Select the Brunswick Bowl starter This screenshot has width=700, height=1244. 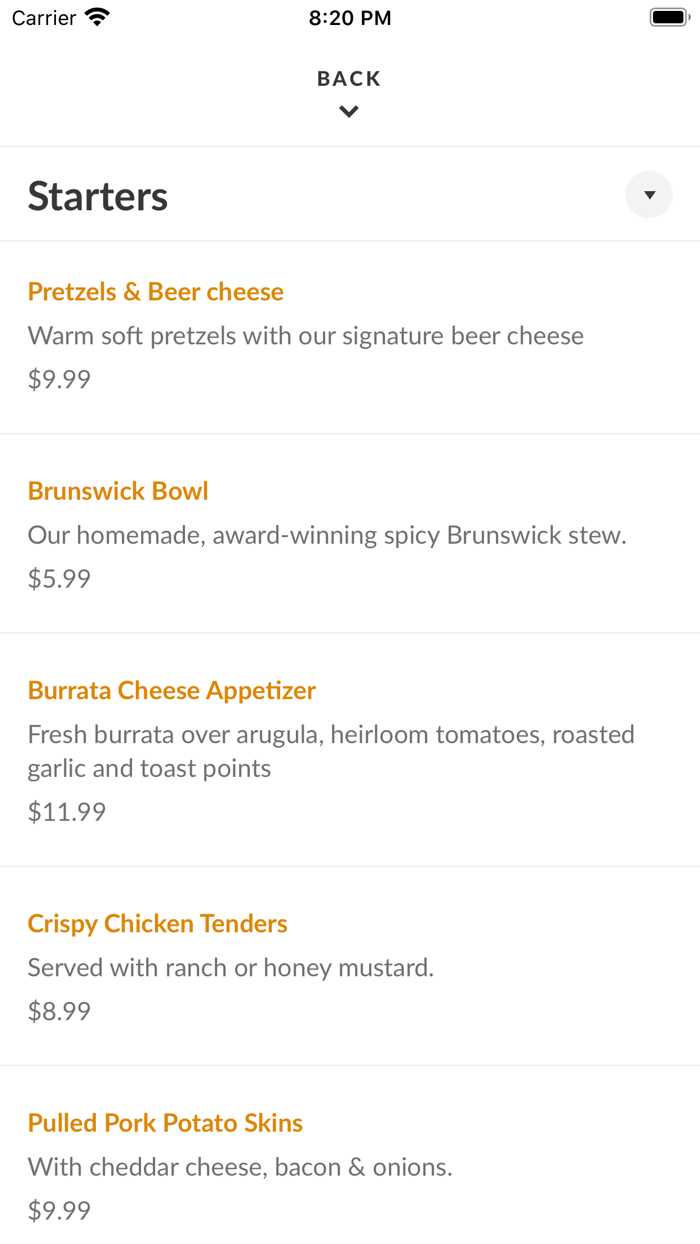[x=118, y=491]
